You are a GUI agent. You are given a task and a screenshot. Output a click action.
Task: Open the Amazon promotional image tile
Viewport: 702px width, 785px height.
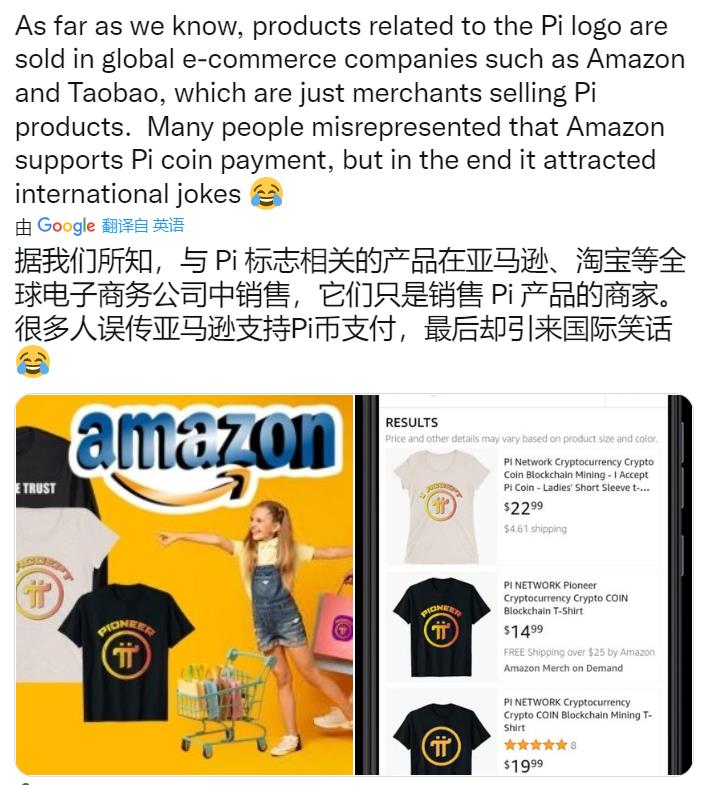point(184,585)
